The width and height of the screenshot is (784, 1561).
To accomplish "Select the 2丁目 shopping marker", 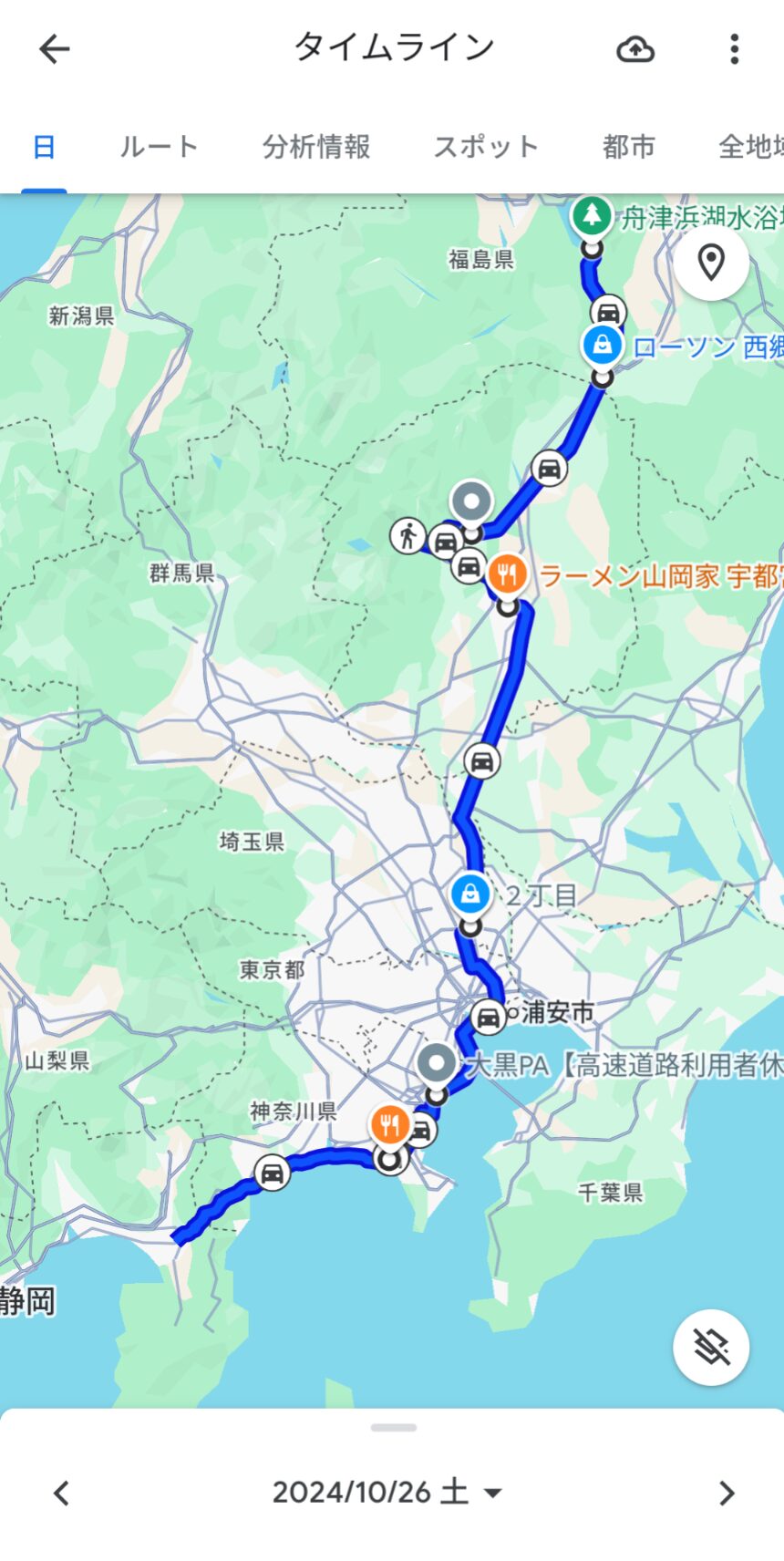I will coord(469,894).
